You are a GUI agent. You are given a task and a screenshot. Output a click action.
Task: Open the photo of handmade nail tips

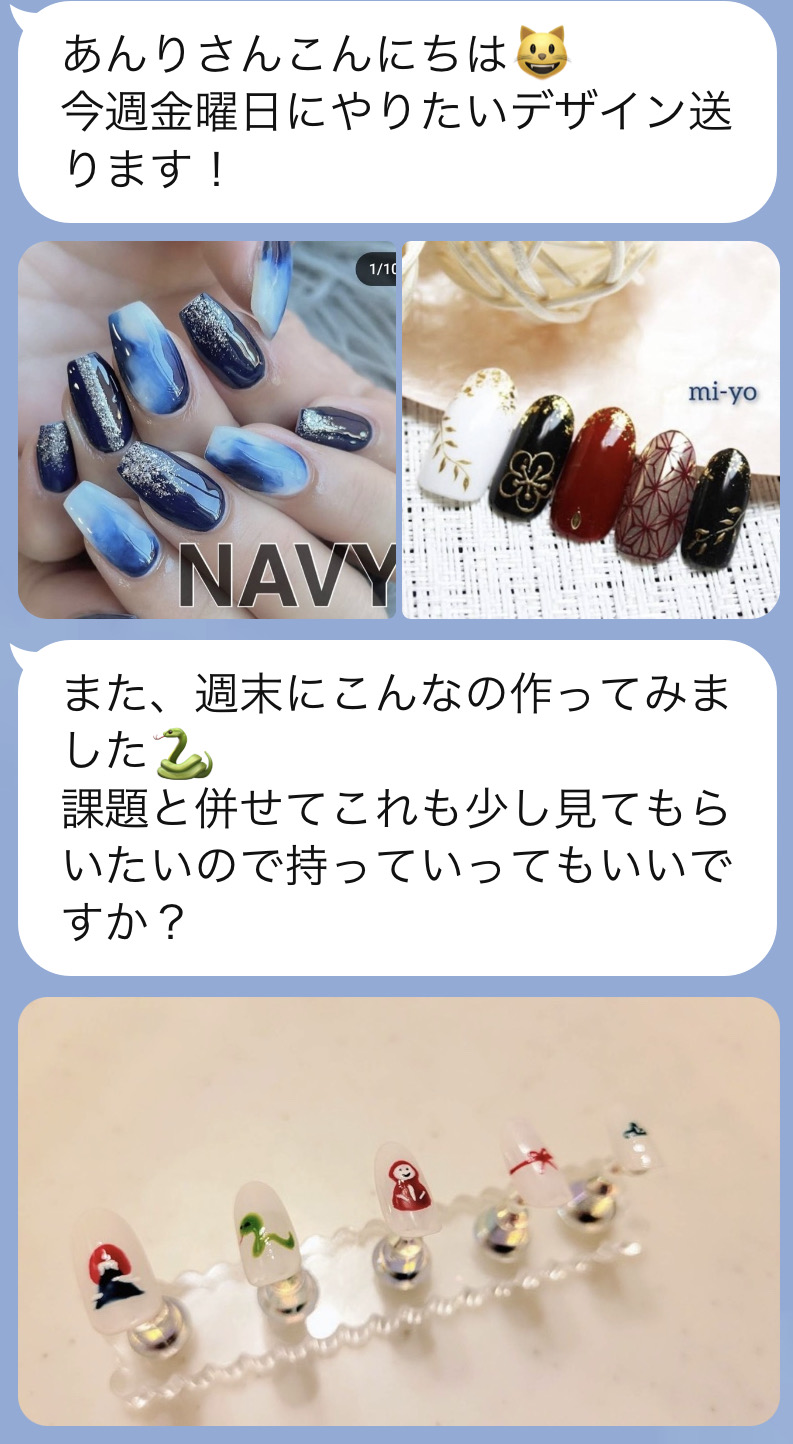click(x=398, y=1210)
